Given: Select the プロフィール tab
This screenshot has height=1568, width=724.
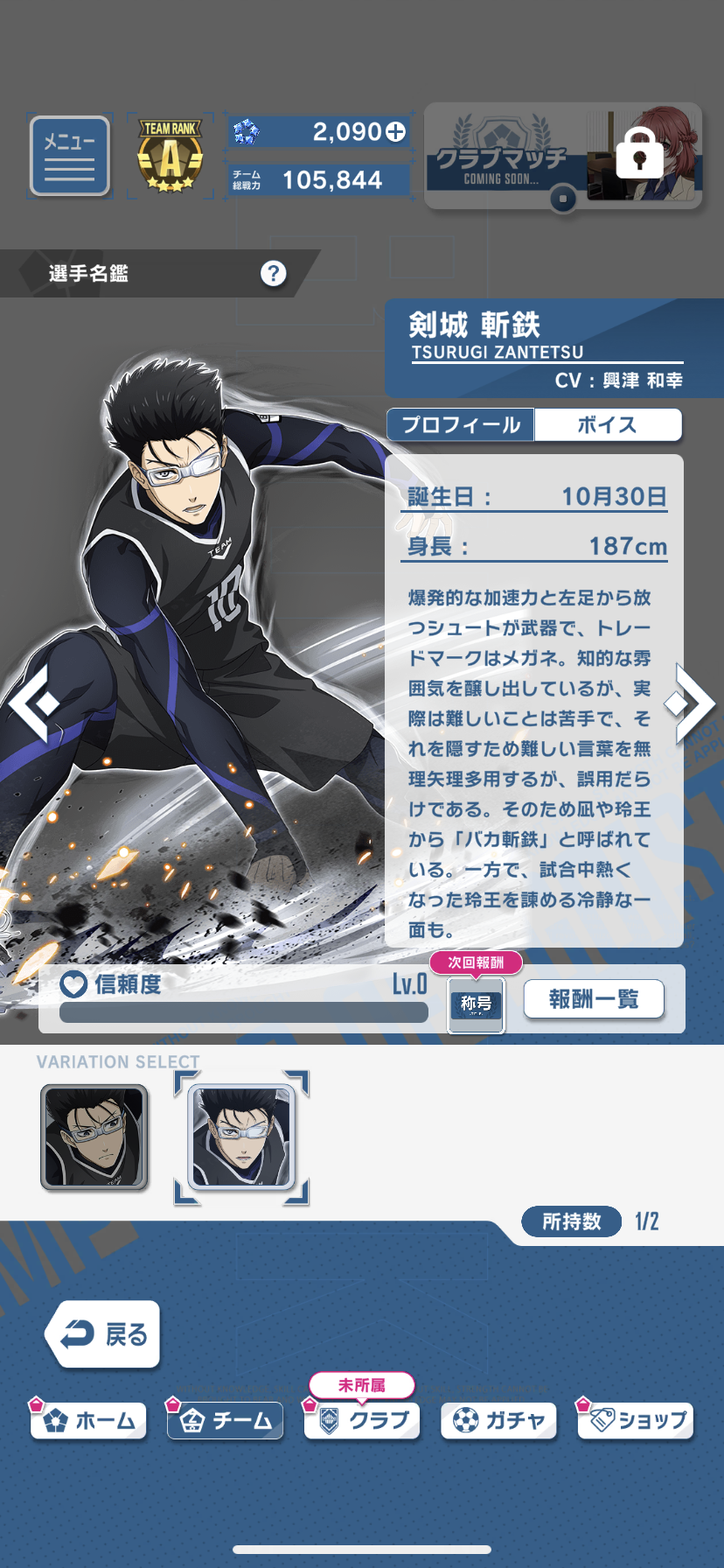Looking at the screenshot, I should click(x=461, y=425).
